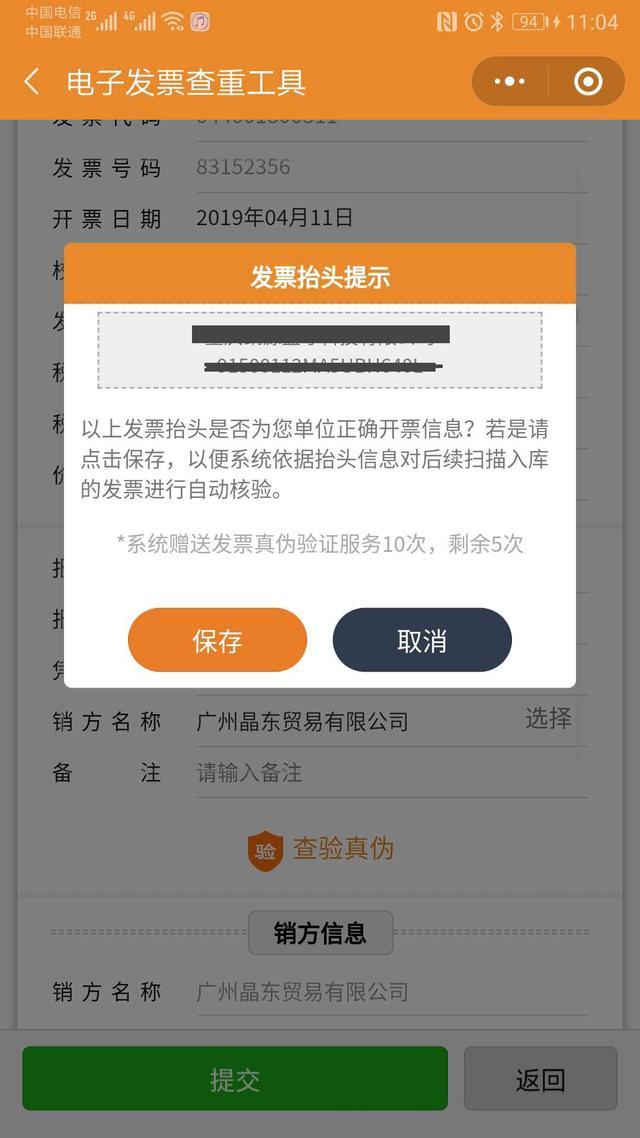Tap the 返回 button

coord(540,1079)
